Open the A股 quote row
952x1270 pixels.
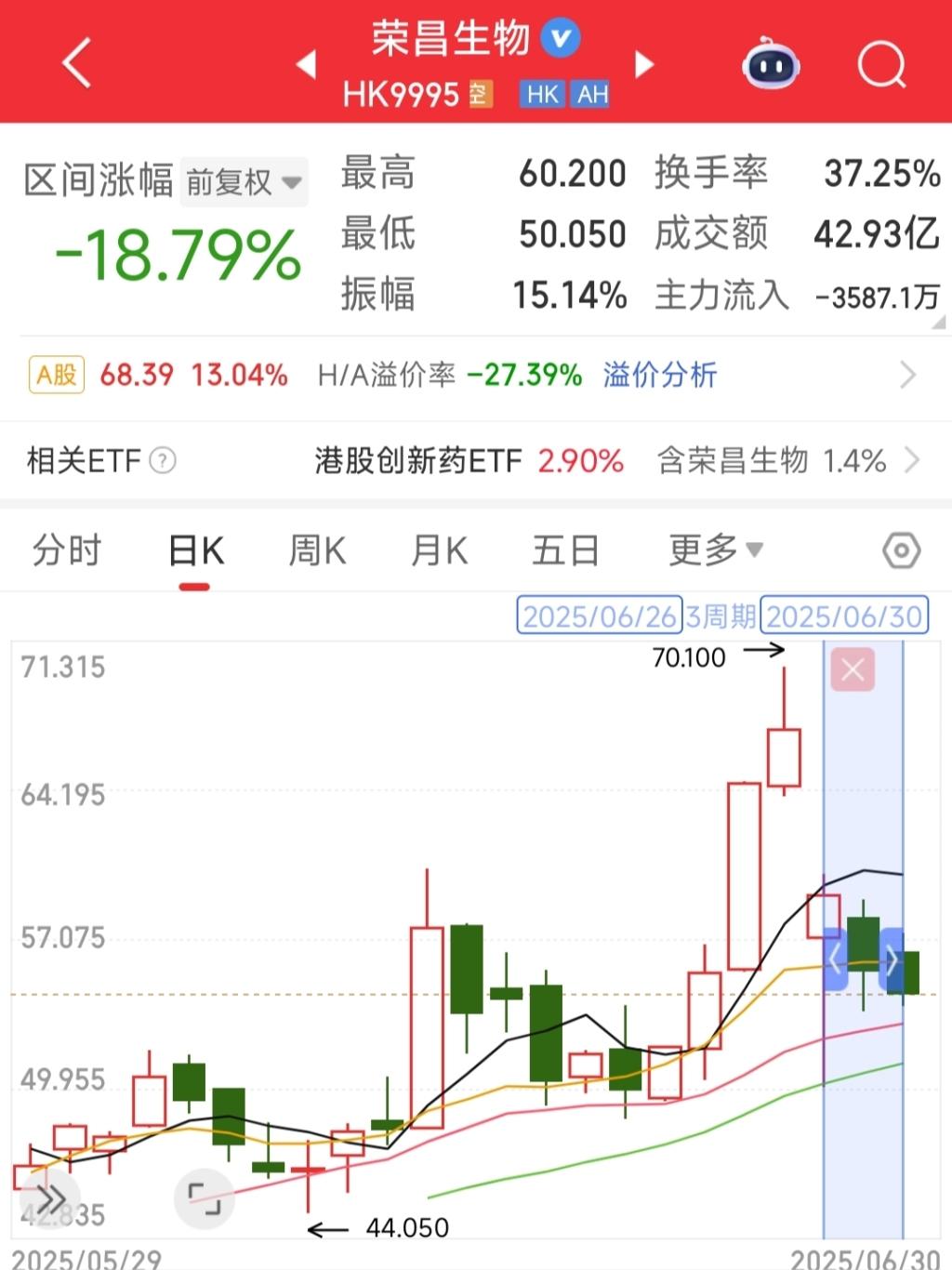[x=158, y=375]
